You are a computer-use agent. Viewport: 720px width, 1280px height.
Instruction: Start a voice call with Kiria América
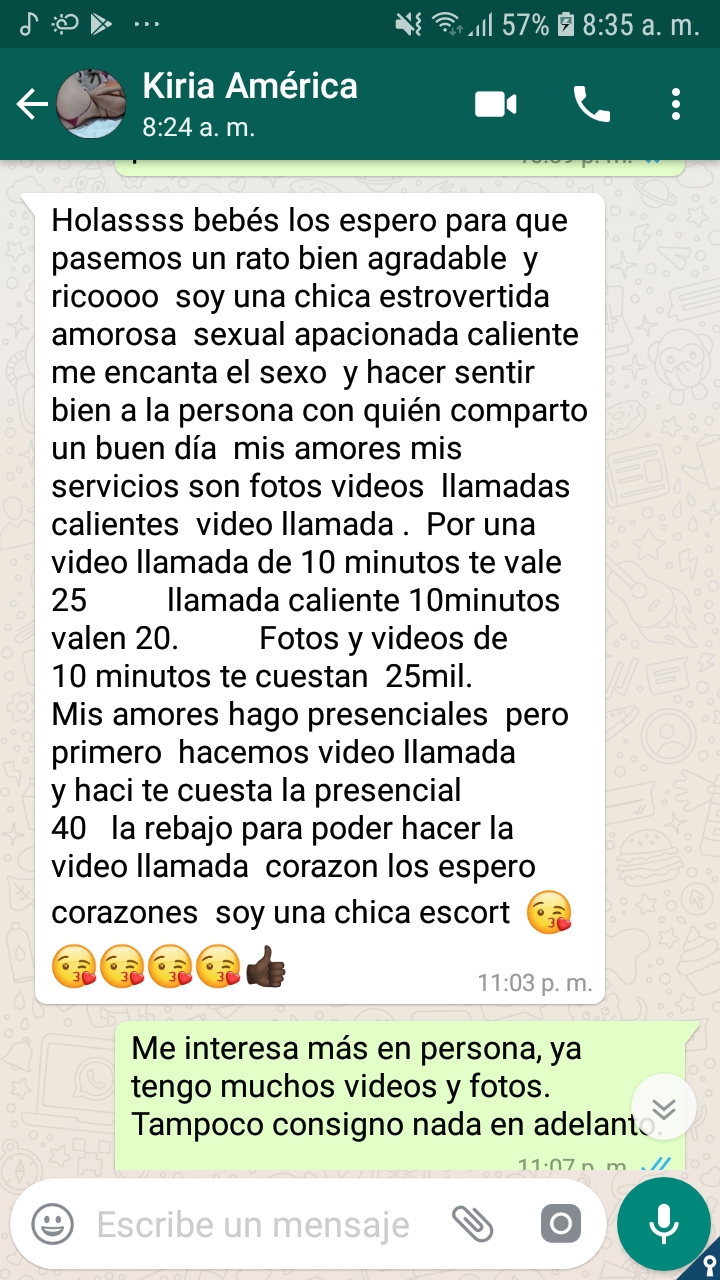click(x=591, y=104)
